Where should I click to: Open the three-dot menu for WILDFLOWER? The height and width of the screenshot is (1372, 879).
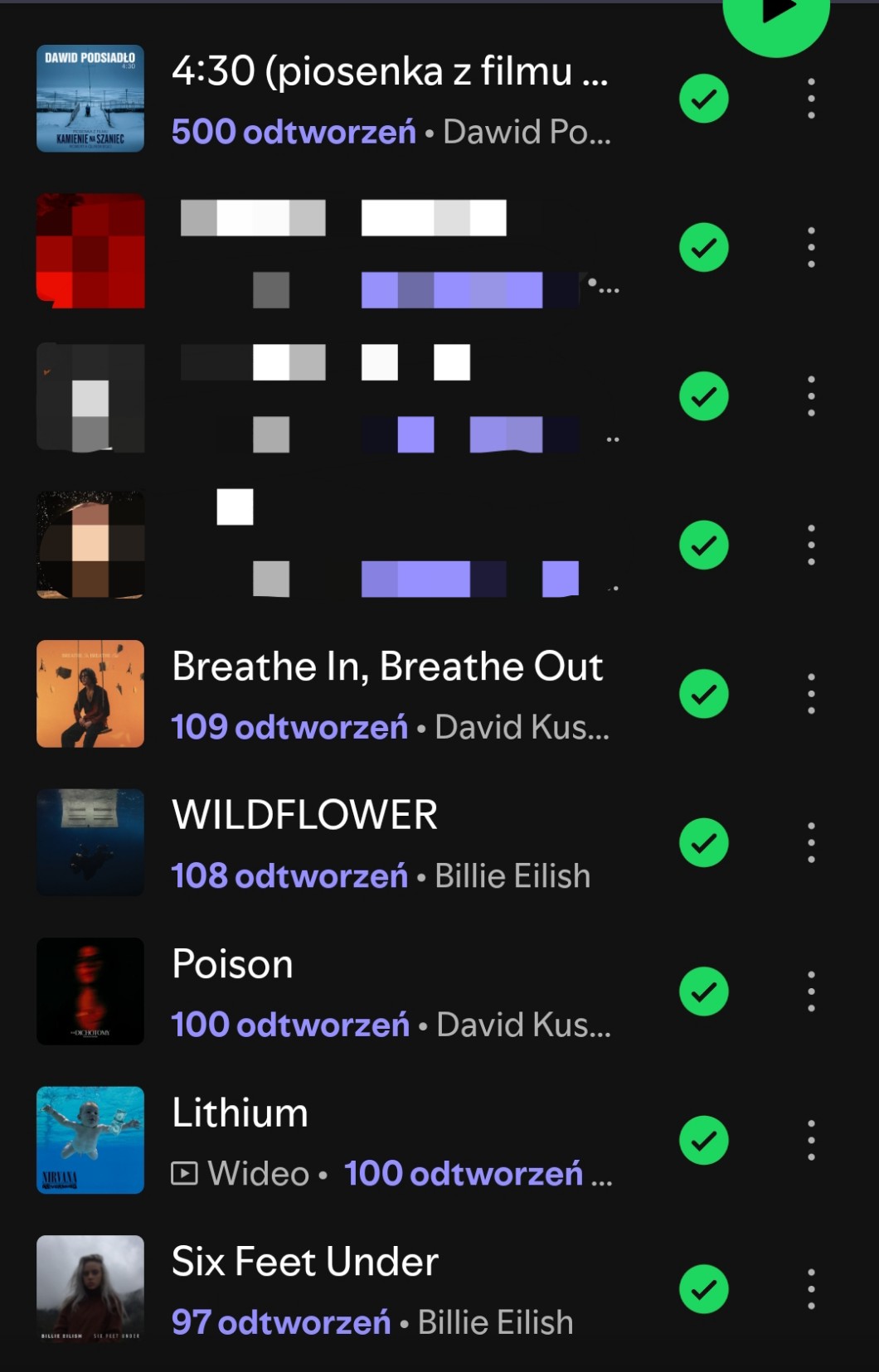(x=811, y=842)
